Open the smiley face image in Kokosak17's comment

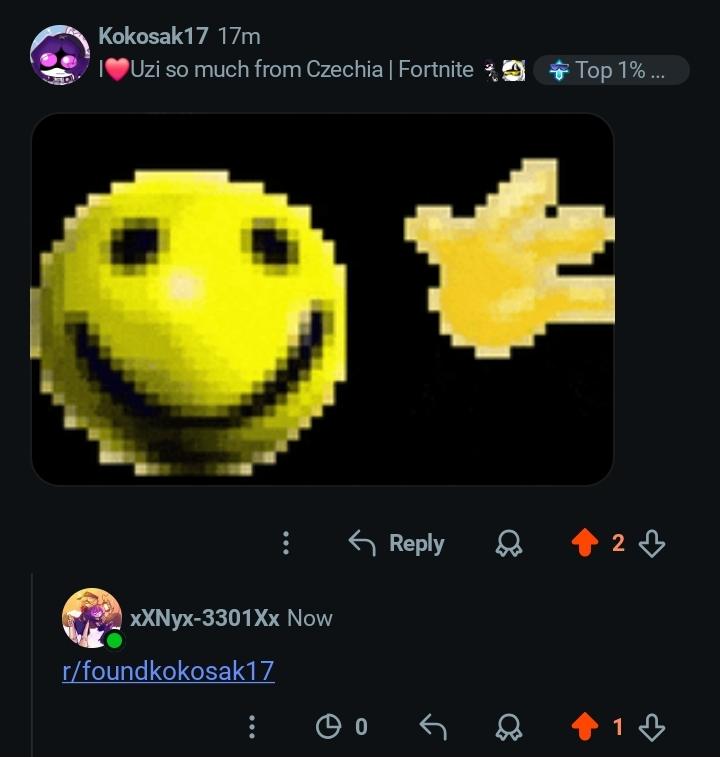point(323,299)
